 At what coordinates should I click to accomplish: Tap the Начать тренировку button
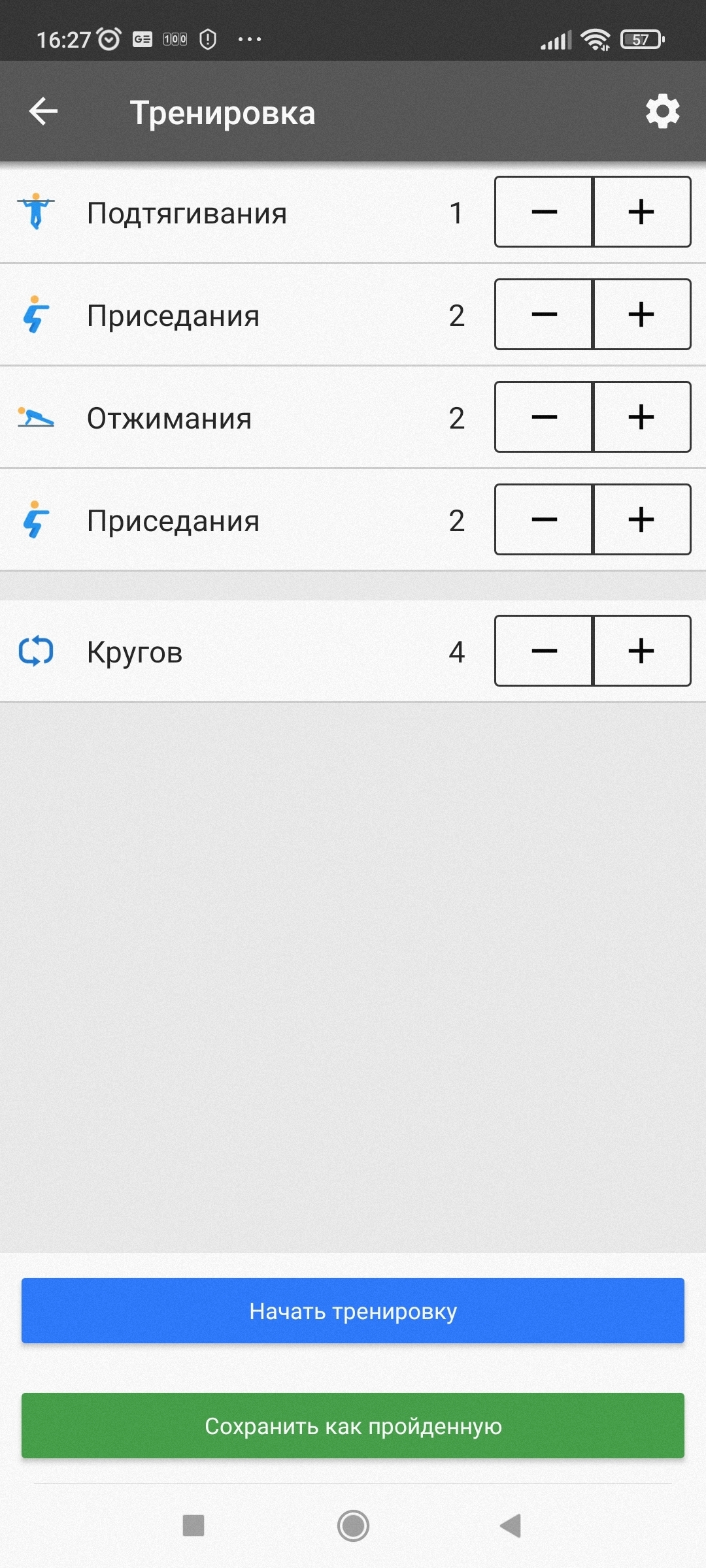353,1311
